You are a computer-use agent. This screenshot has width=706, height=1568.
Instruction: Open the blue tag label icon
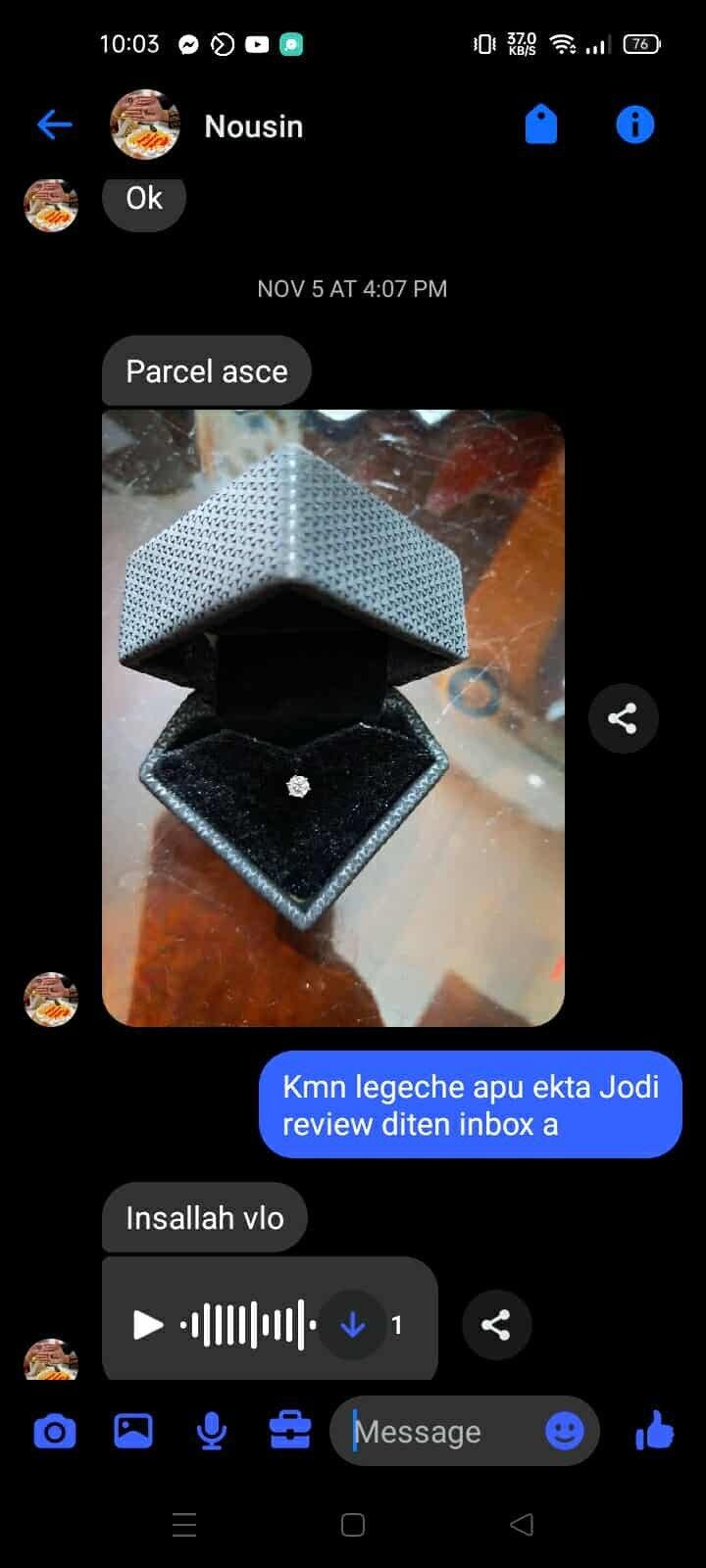point(540,125)
